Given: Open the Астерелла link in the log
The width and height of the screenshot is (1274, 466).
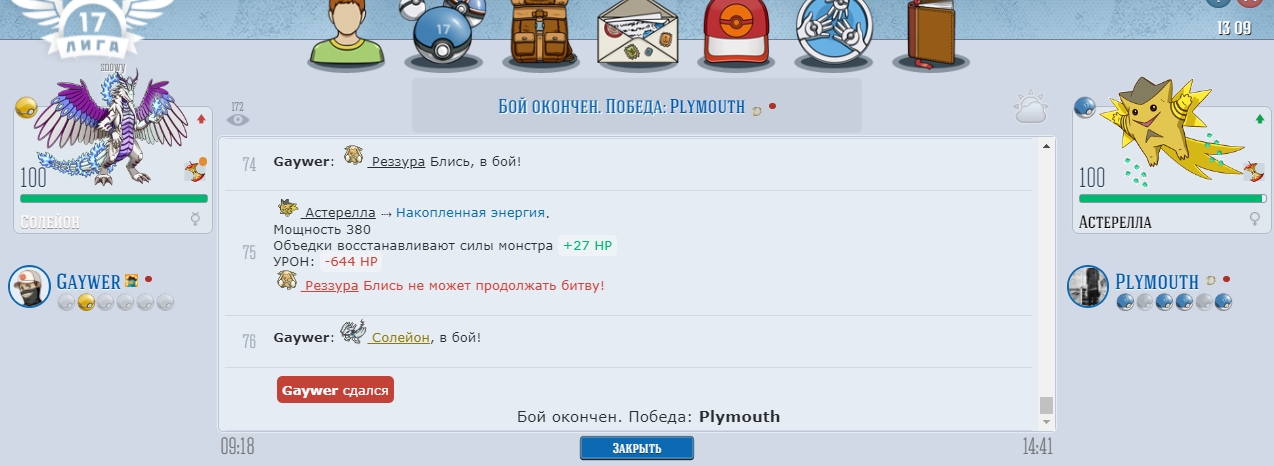Looking at the screenshot, I should (339, 213).
